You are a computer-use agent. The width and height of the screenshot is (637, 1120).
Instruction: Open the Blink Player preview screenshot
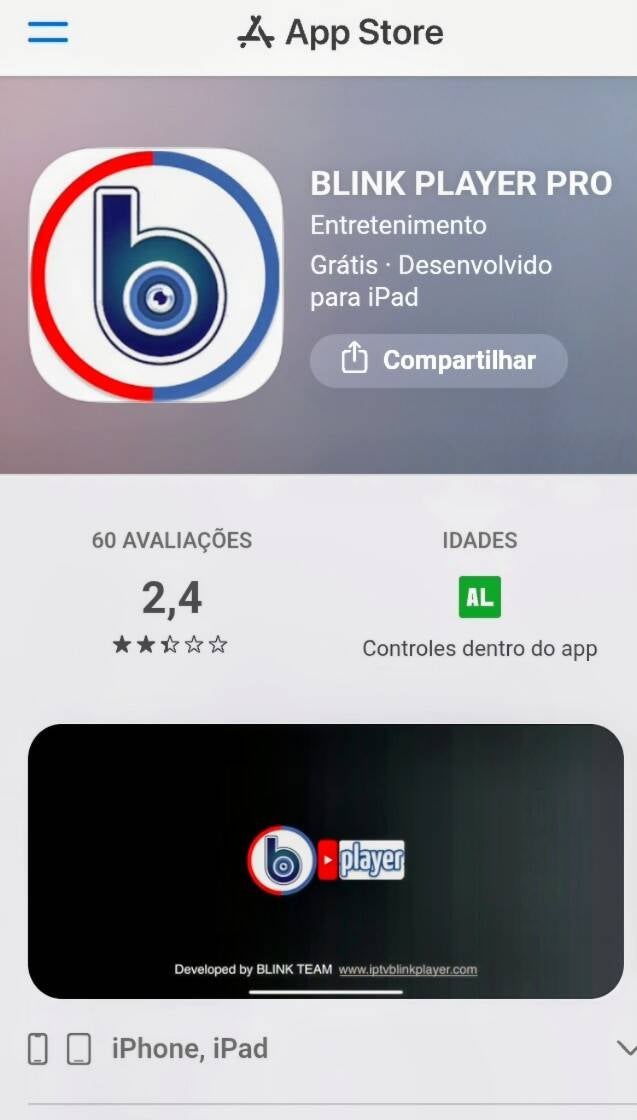coord(326,860)
